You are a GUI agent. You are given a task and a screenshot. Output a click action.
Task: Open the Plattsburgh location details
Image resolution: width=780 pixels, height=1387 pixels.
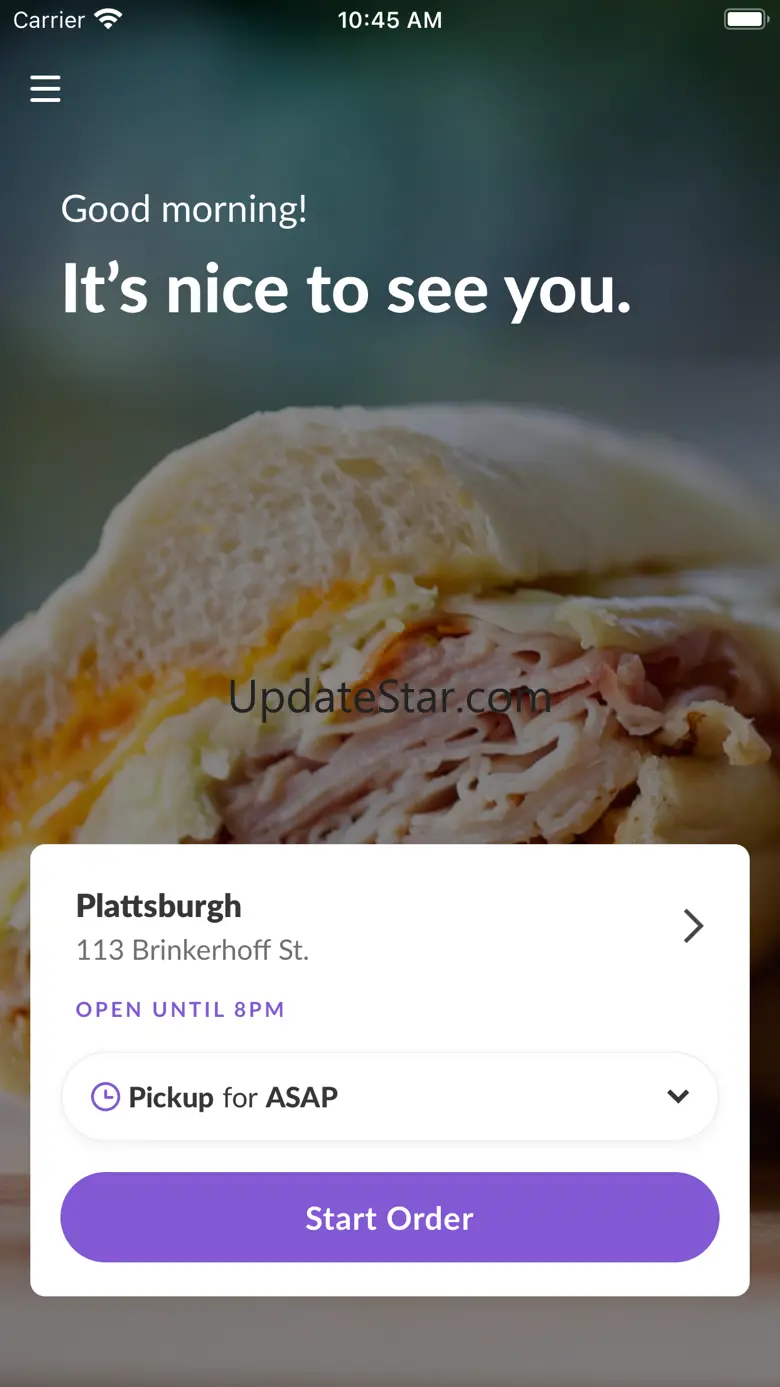coord(390,926)
